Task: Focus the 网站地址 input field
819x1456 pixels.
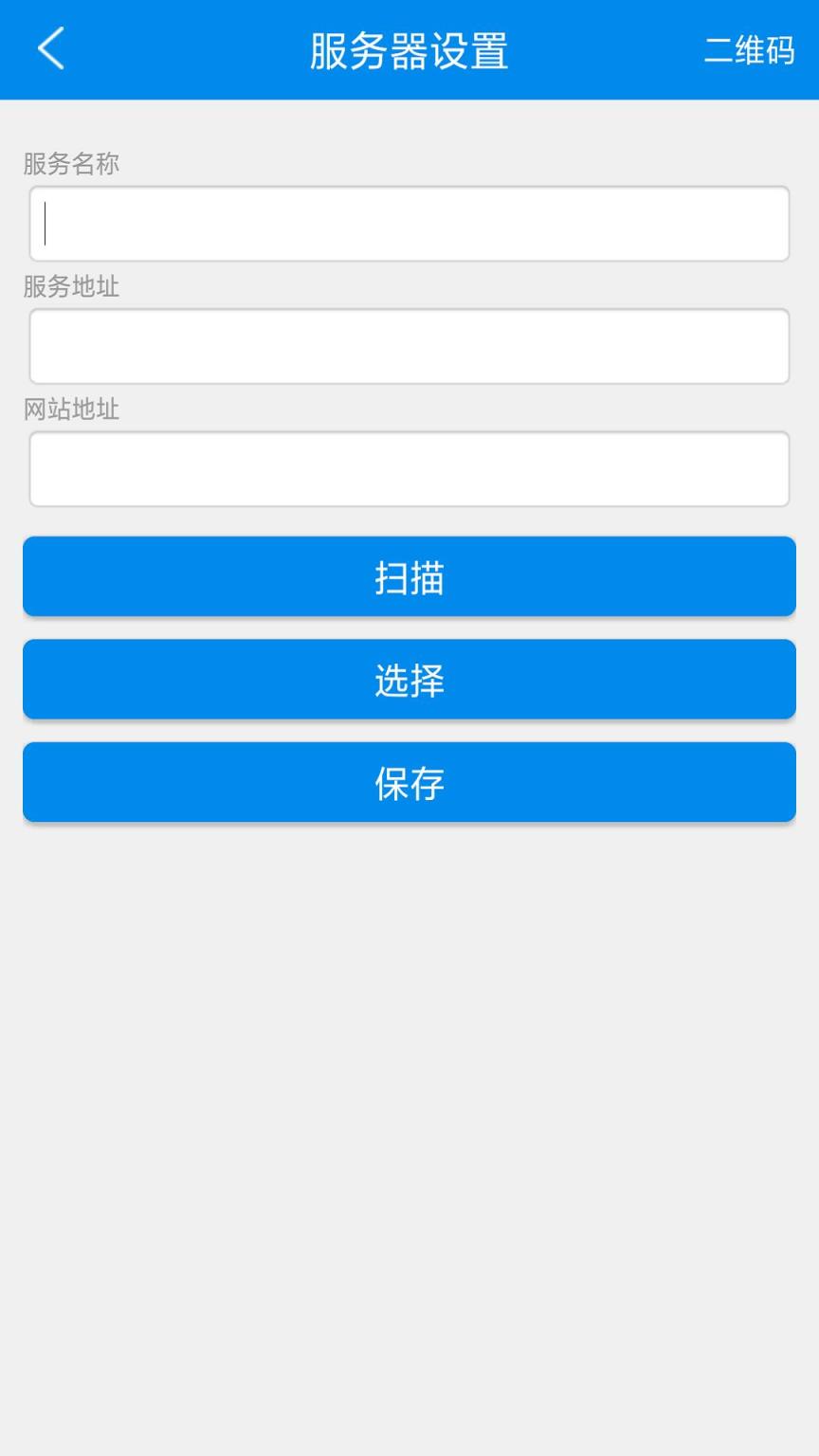Action: pos(409,467)
